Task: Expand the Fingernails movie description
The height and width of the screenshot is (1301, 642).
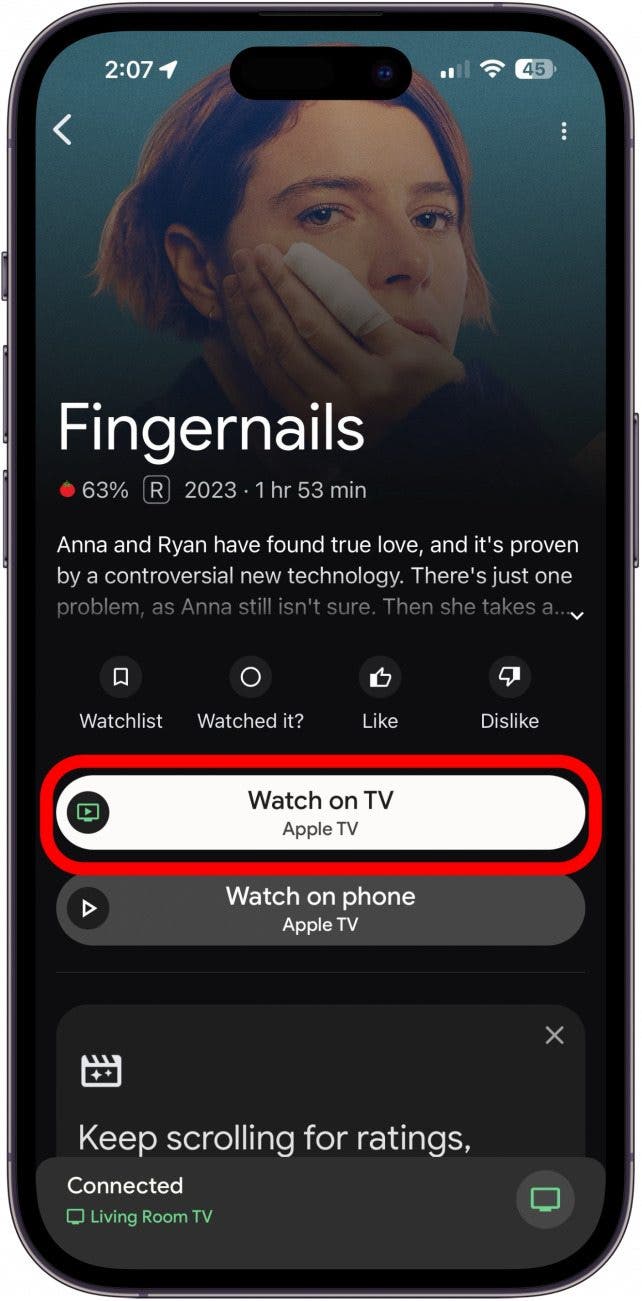Action: pyautogui.click(x=577, y=616)
